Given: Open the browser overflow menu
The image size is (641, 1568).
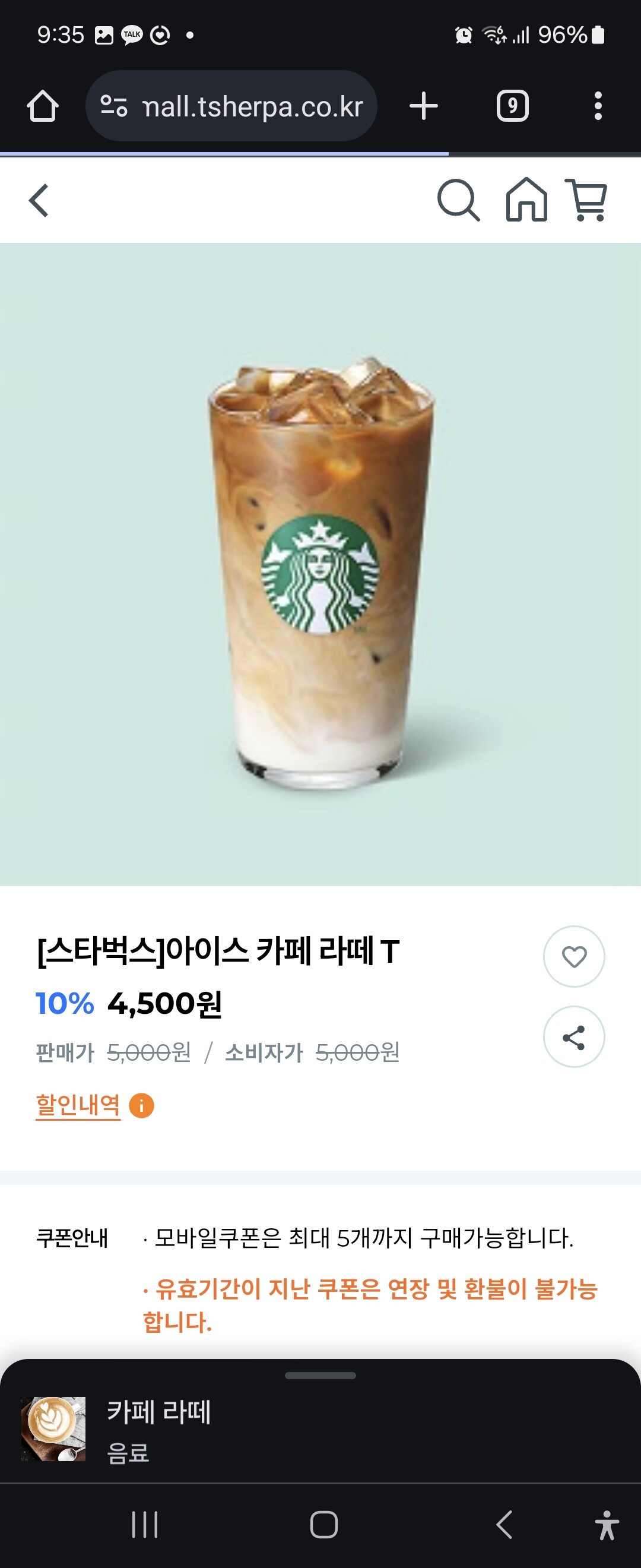Looking at the screenshot, I should coord(598,106).
